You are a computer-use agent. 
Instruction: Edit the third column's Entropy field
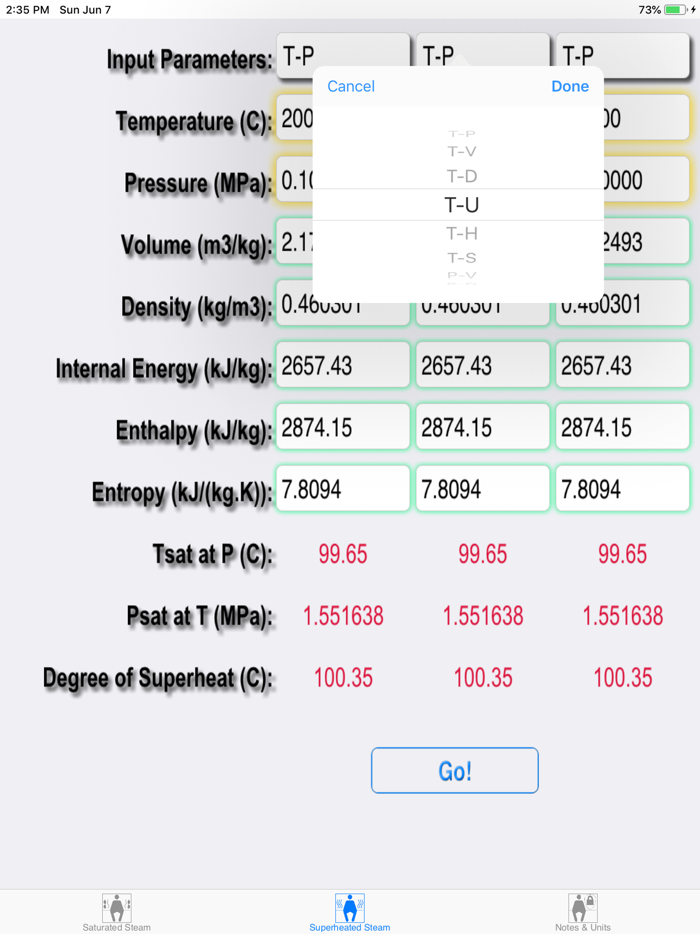622,490
